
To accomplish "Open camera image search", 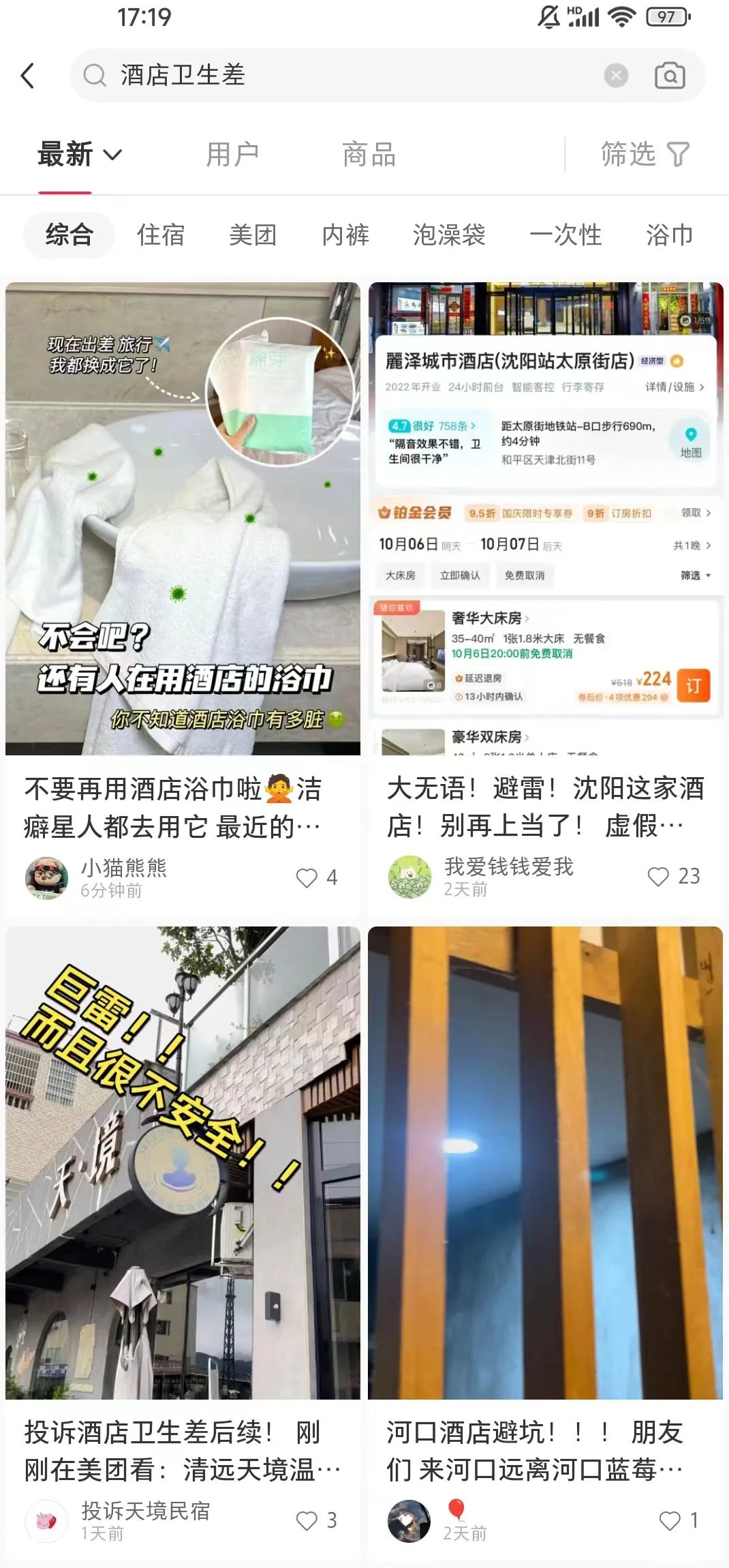I will click(x=670, y=76).
